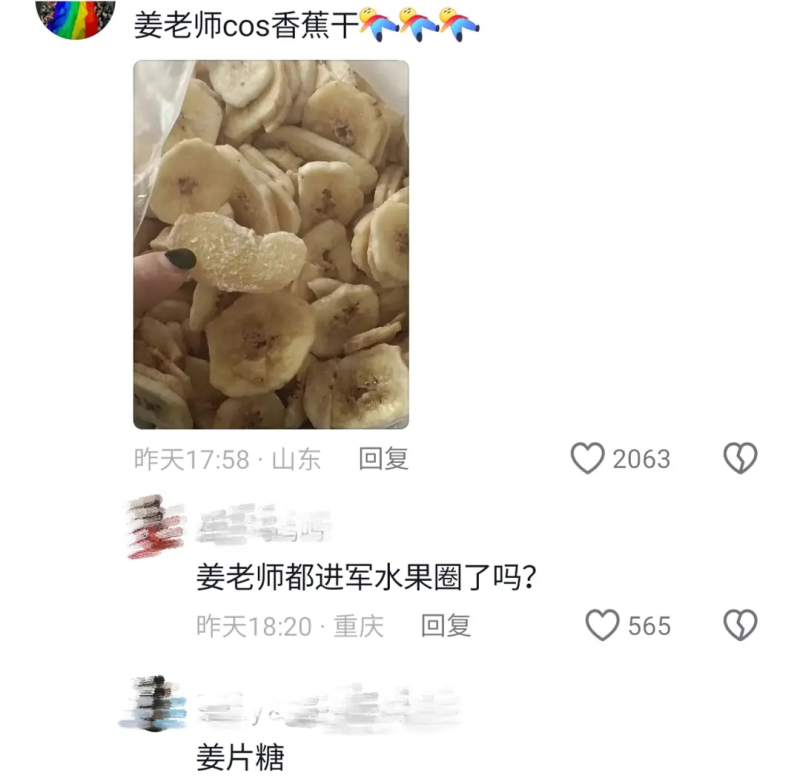Open the rainbow avatar commenter's profile
The width and height of the screenshot is (800, 782).
[75, 17]
